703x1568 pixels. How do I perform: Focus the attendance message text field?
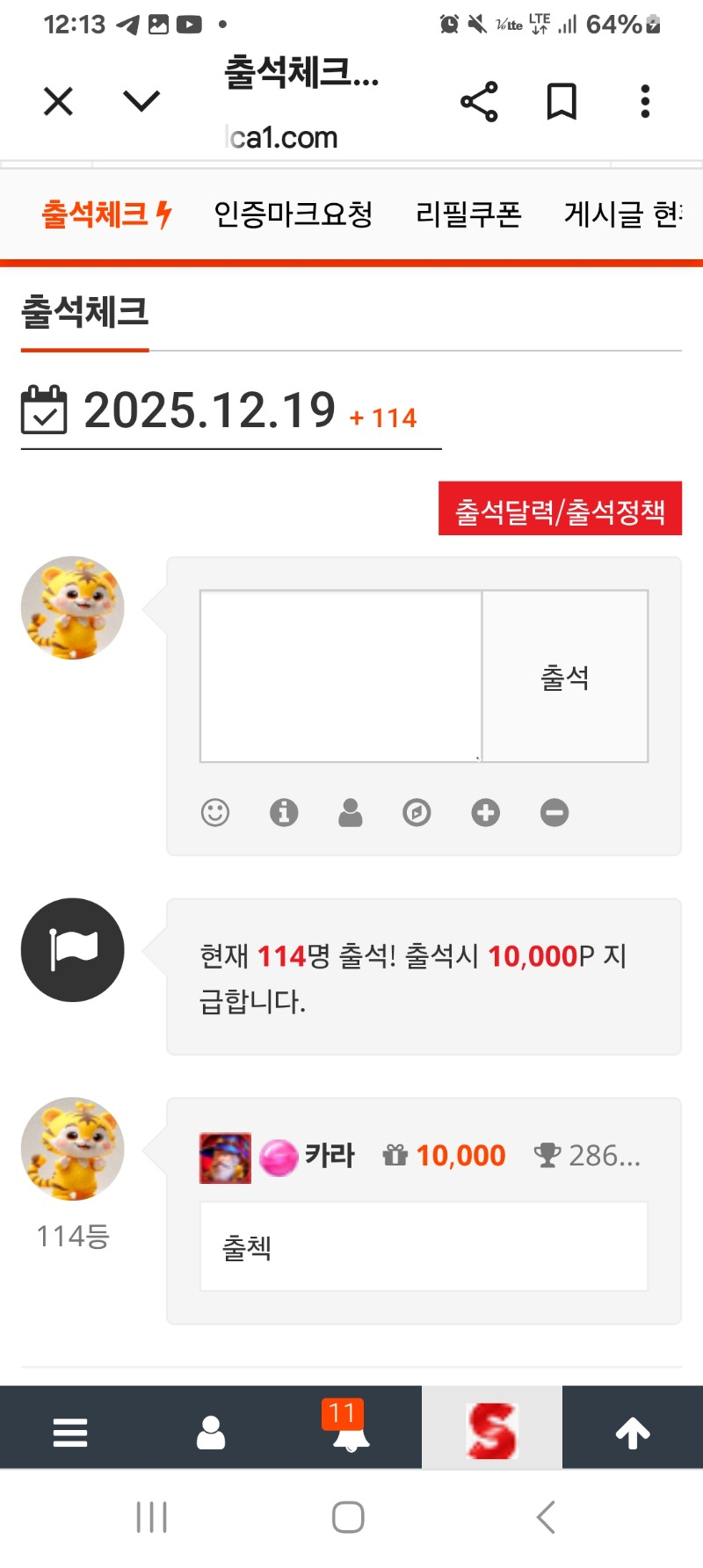click(341, 676)
